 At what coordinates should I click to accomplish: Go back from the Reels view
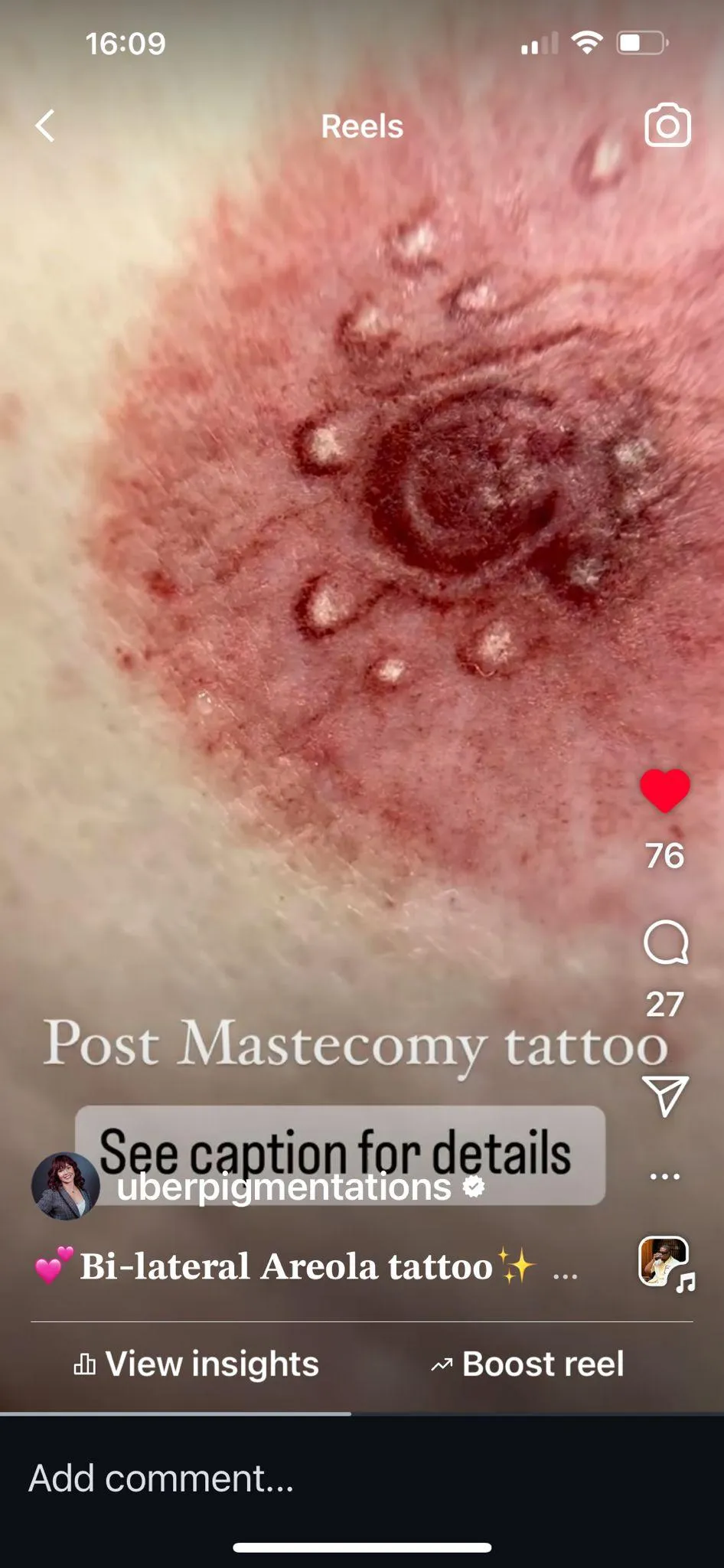click(x=45, y=126)
